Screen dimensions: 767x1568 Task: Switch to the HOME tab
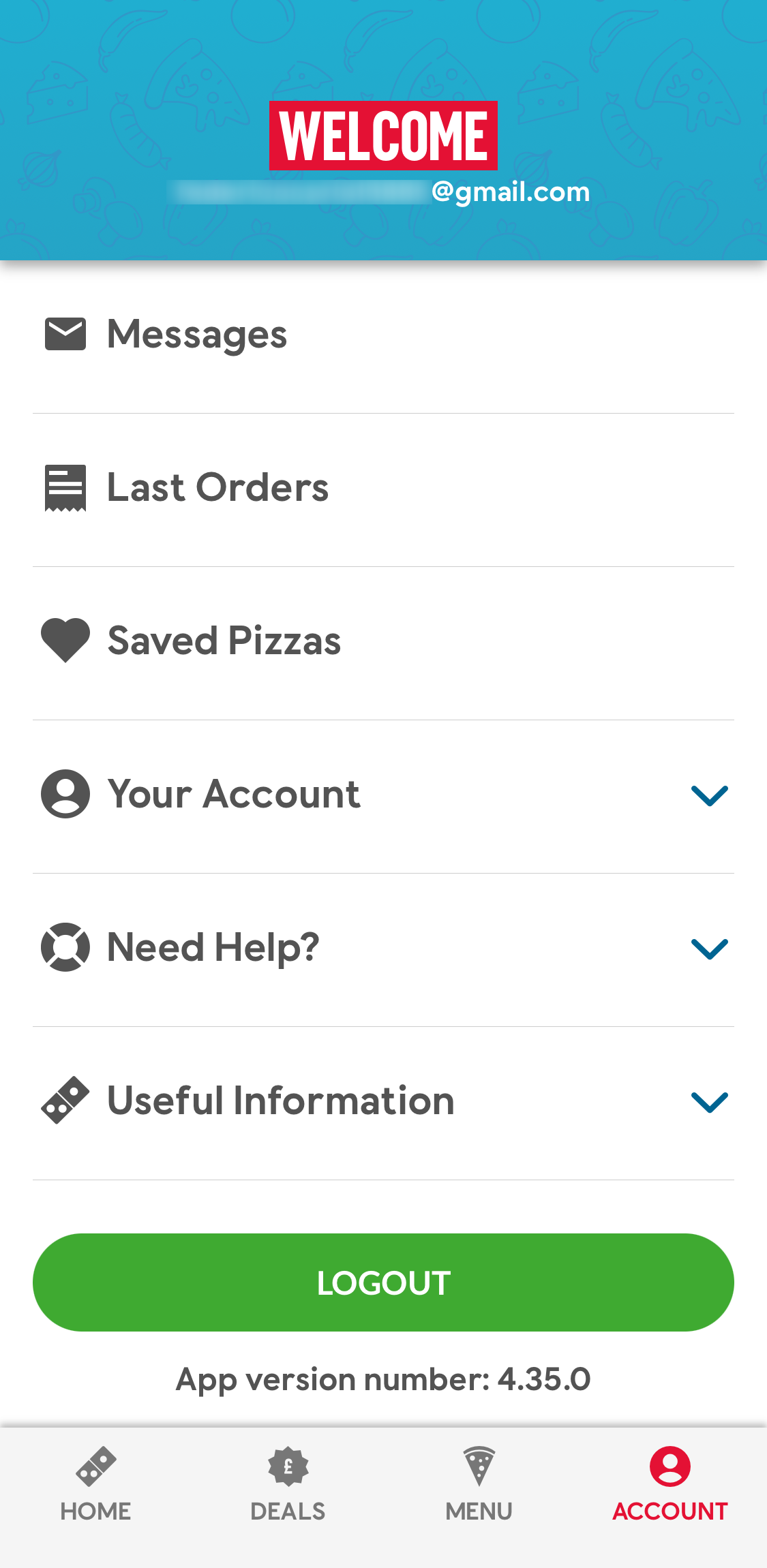(x=95, y=1489)
